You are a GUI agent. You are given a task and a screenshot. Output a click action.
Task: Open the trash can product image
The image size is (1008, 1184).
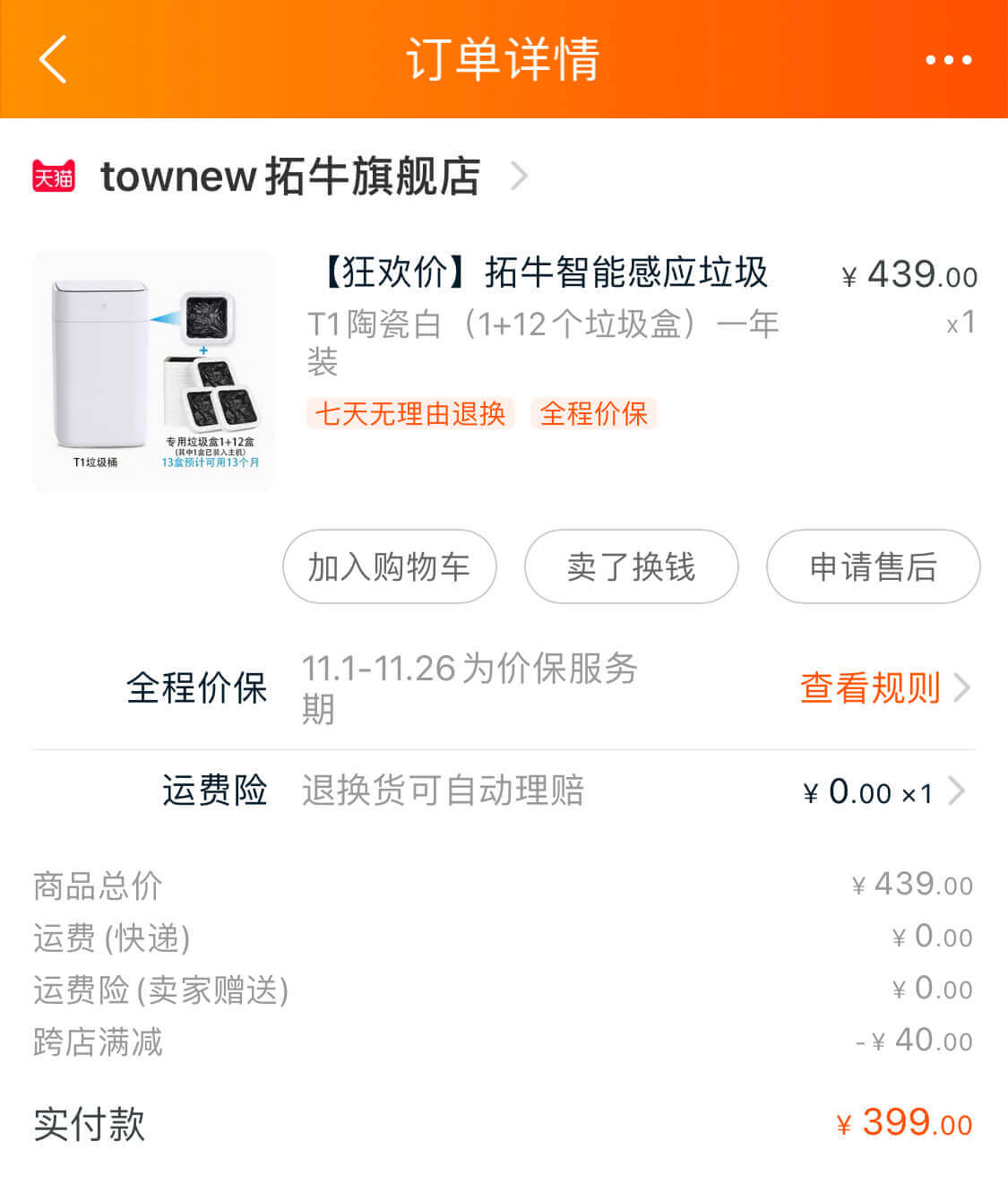[x=153, y=371]
